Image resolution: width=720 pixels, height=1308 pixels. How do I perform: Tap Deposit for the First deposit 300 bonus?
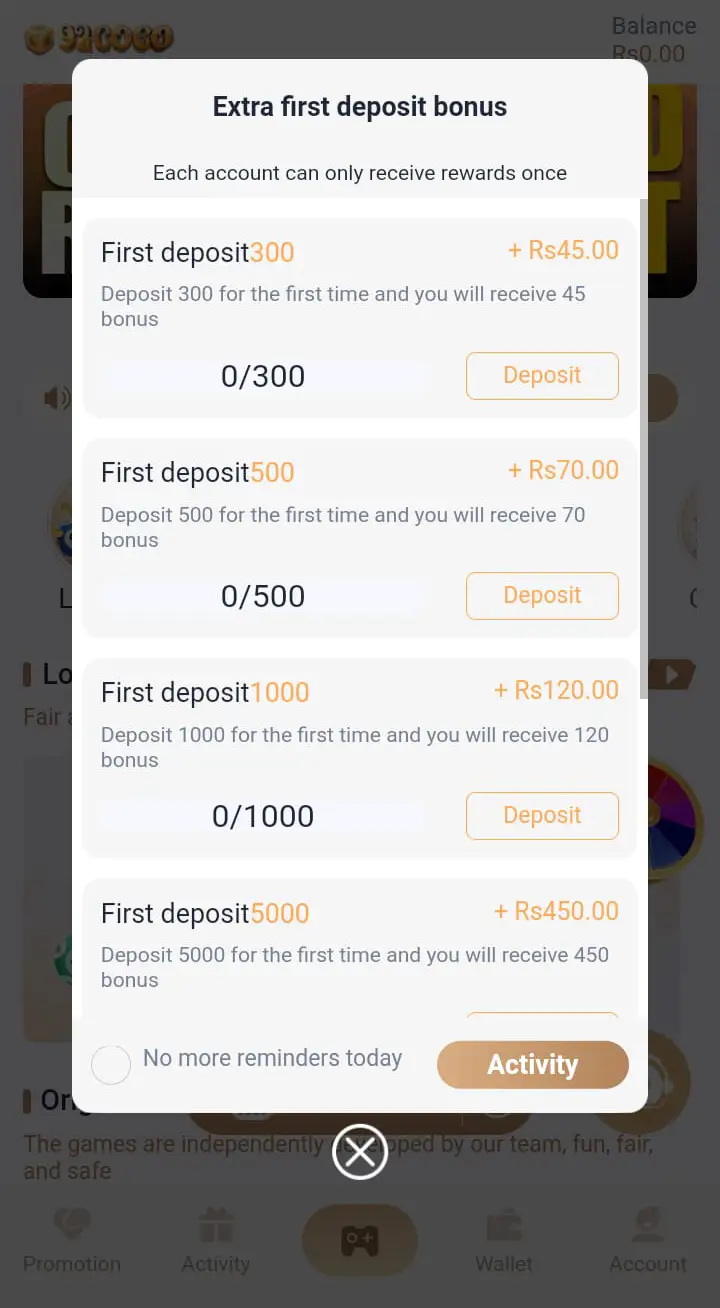(x=542, y=376)
